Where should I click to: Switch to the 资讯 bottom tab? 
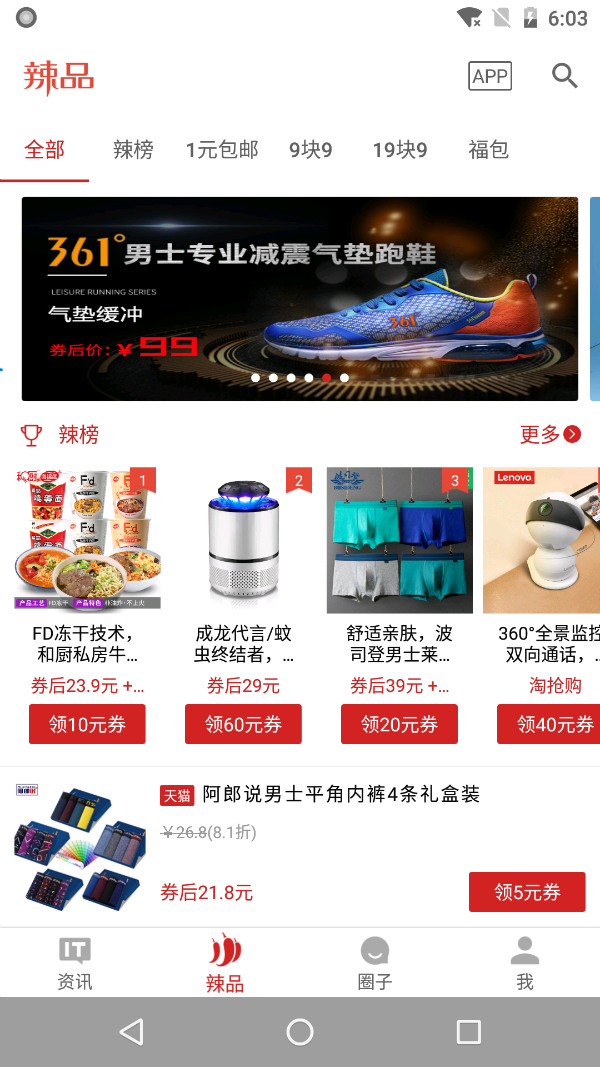75,963
